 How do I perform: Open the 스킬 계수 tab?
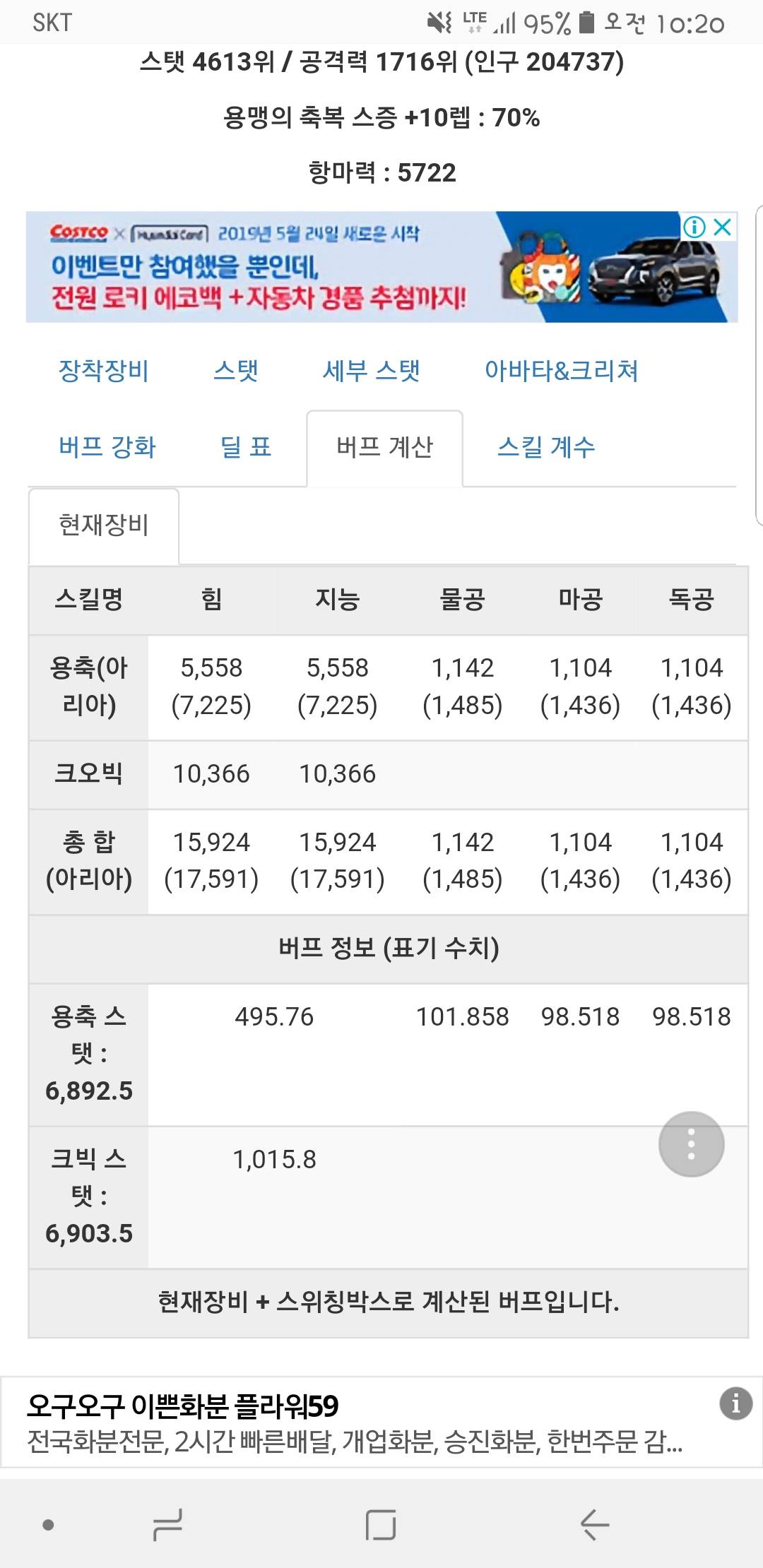[546, 447]
